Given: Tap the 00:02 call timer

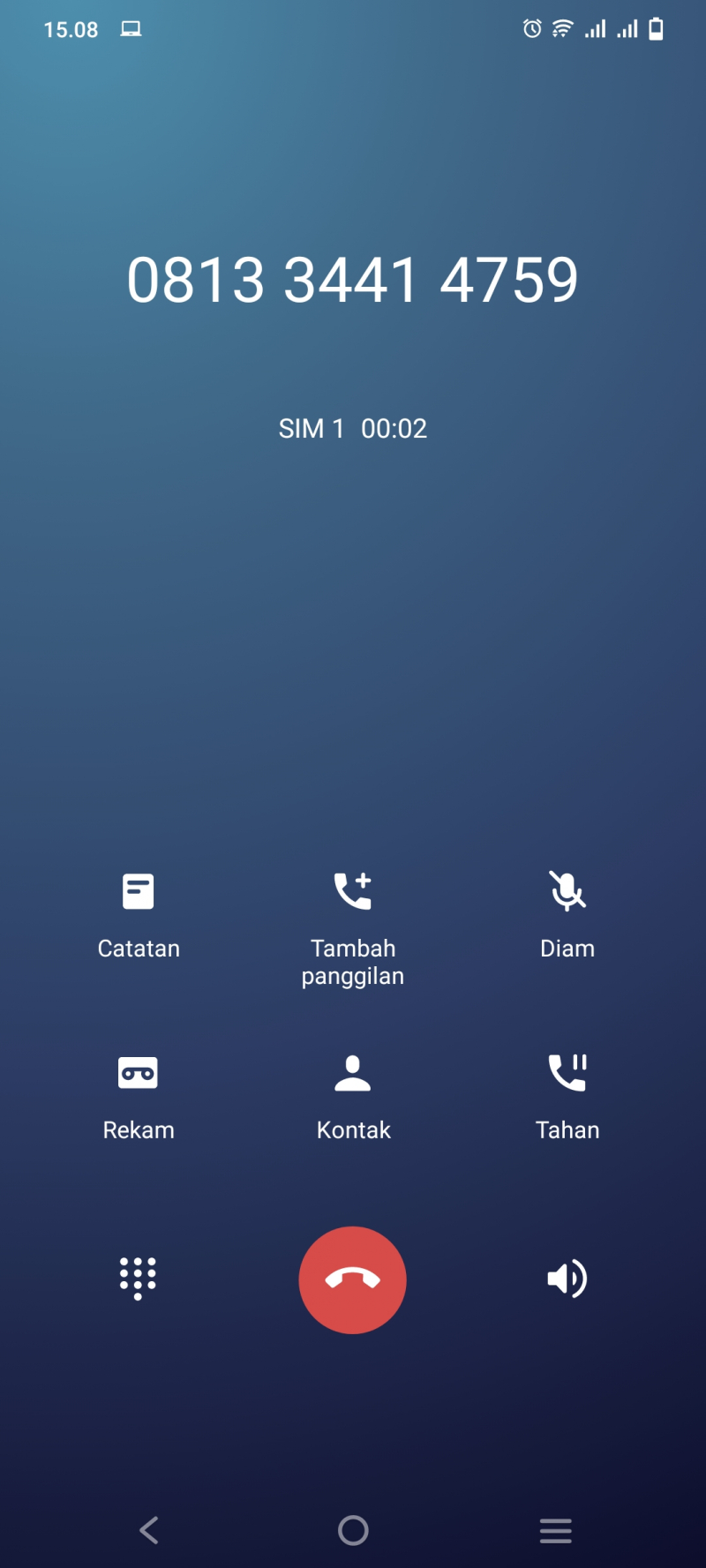Looking at the screenshot, I should [x=394, y=429].
